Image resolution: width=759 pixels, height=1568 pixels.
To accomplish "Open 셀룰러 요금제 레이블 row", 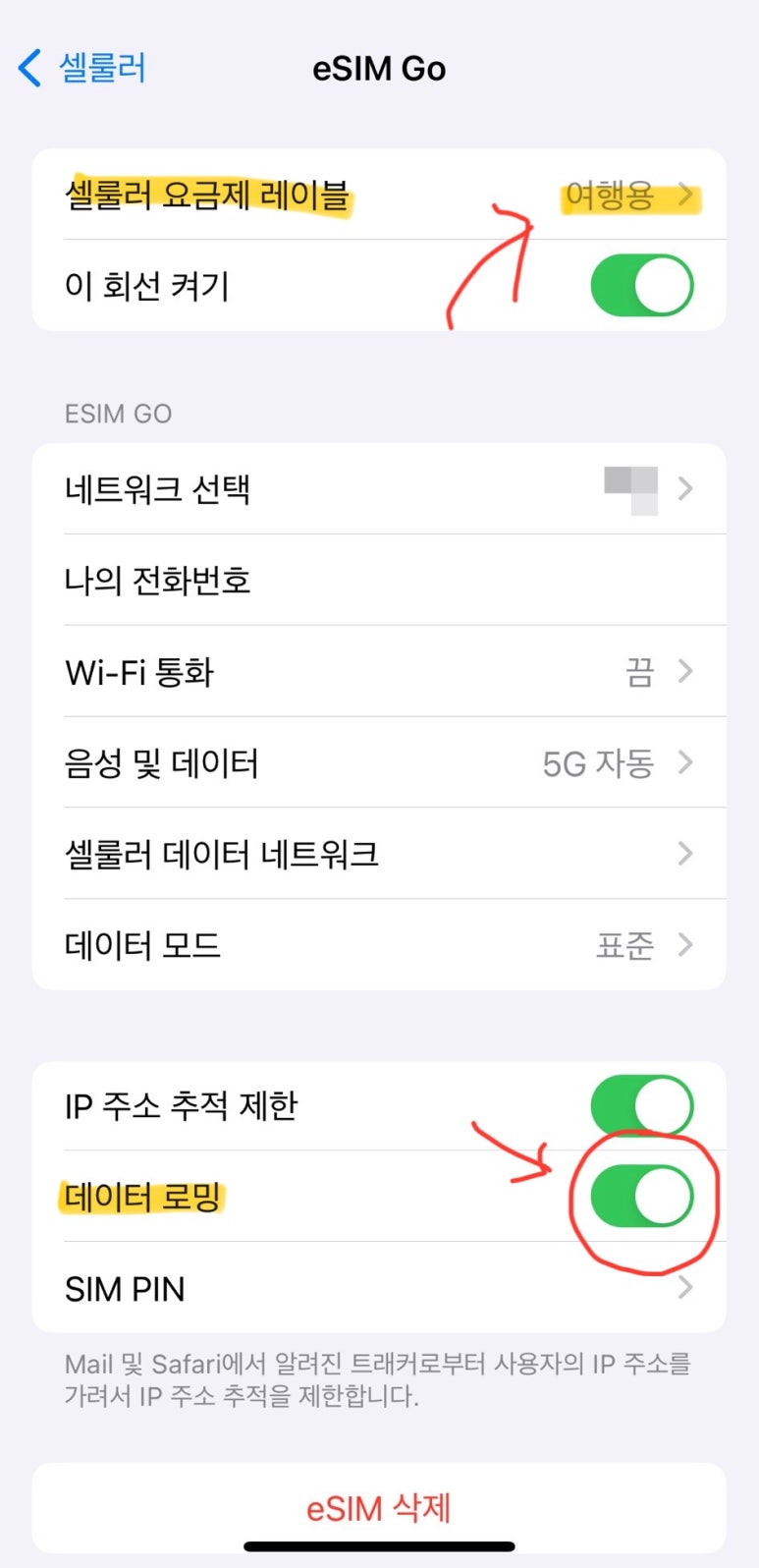I will click(x=379, y=195).
